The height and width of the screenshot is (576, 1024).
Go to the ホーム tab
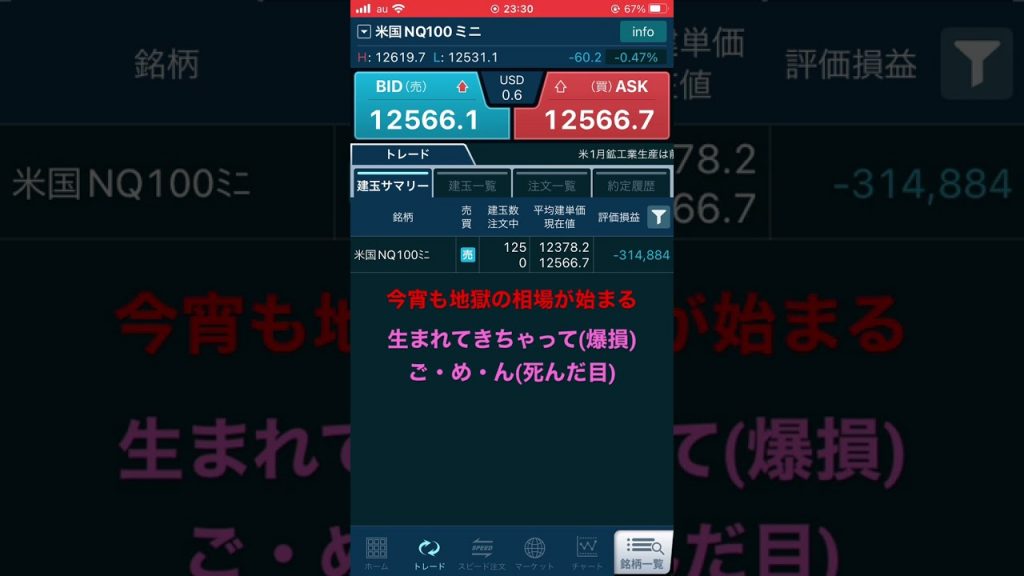[x=376, y=552]
